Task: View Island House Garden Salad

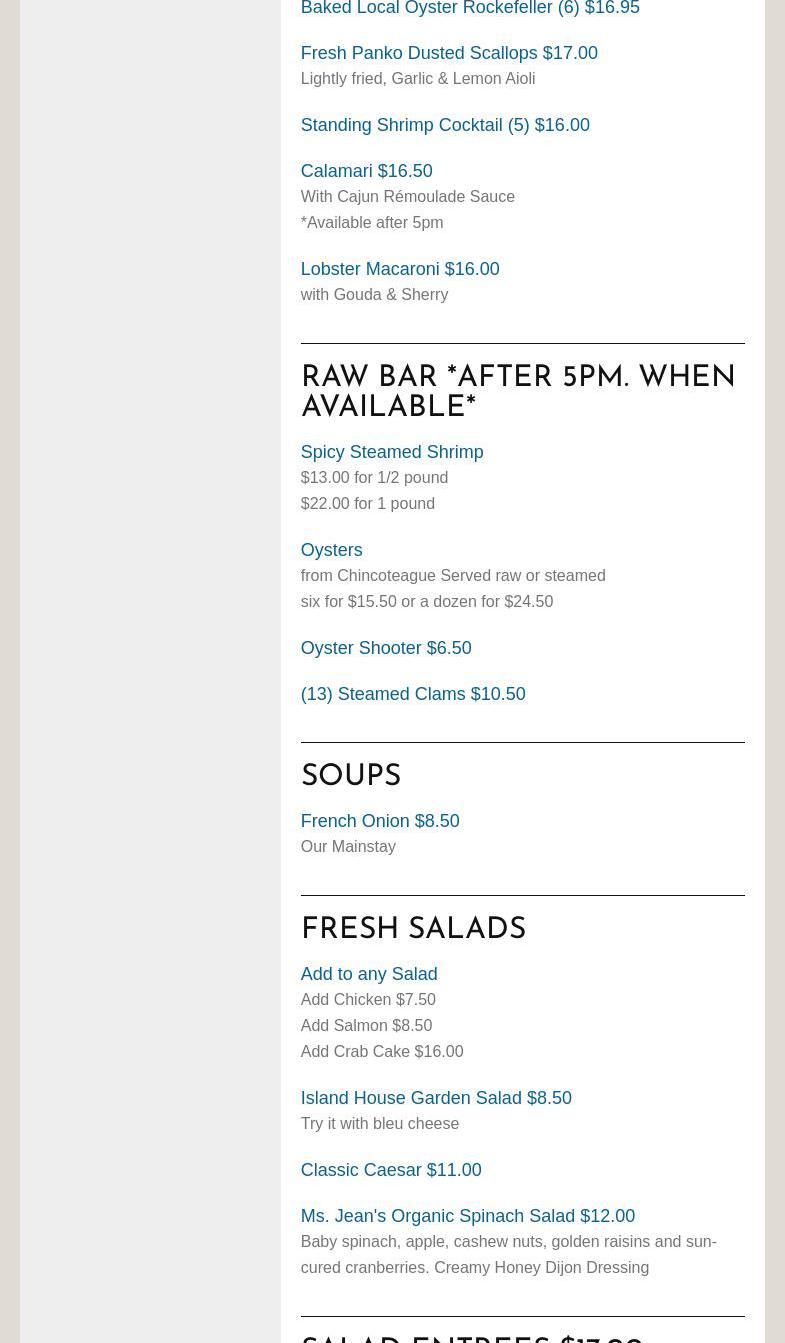Action: point(435,1098)
